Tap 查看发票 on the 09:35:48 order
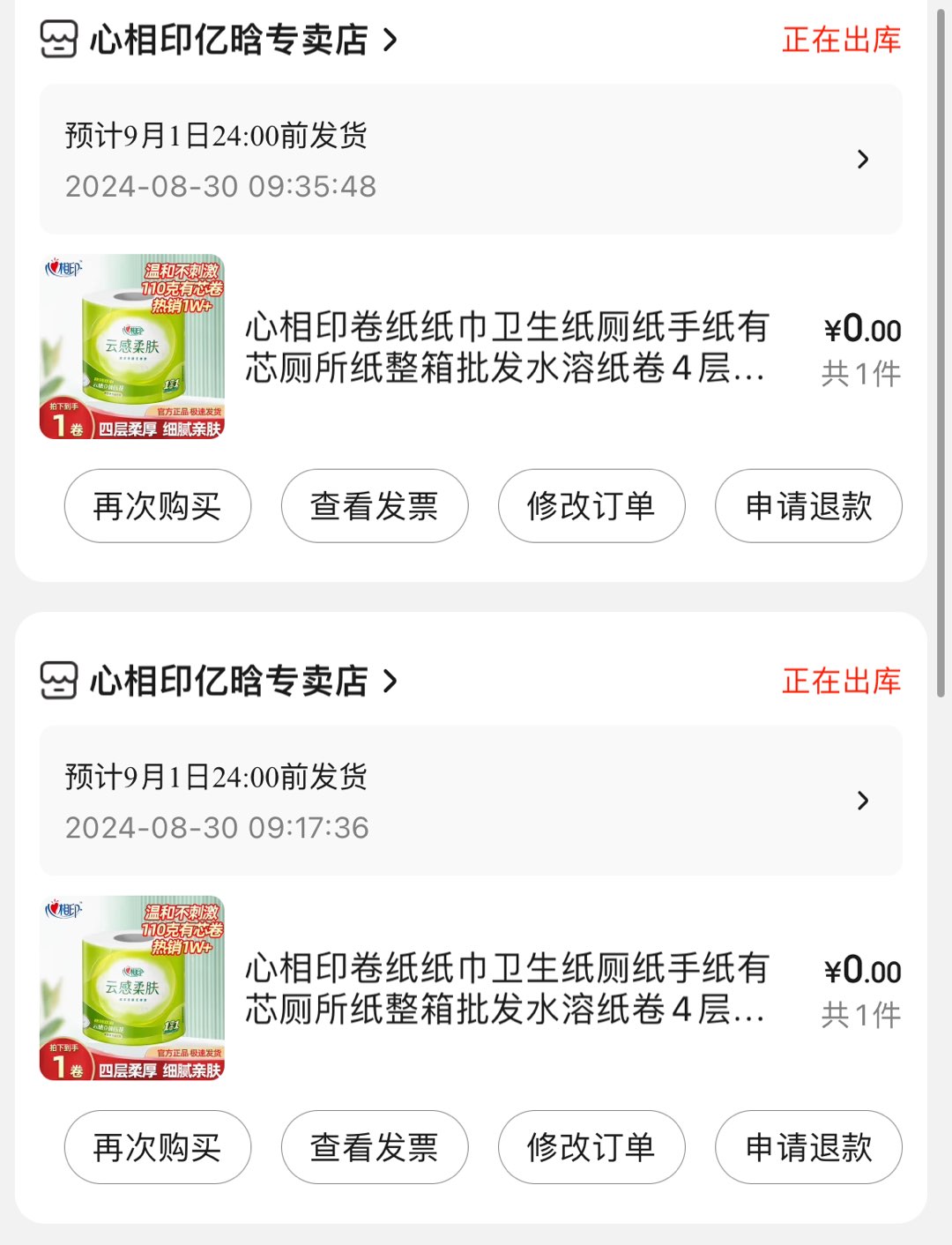The width and height of the screenshot is (952, 1245). (x=375, y=506)
